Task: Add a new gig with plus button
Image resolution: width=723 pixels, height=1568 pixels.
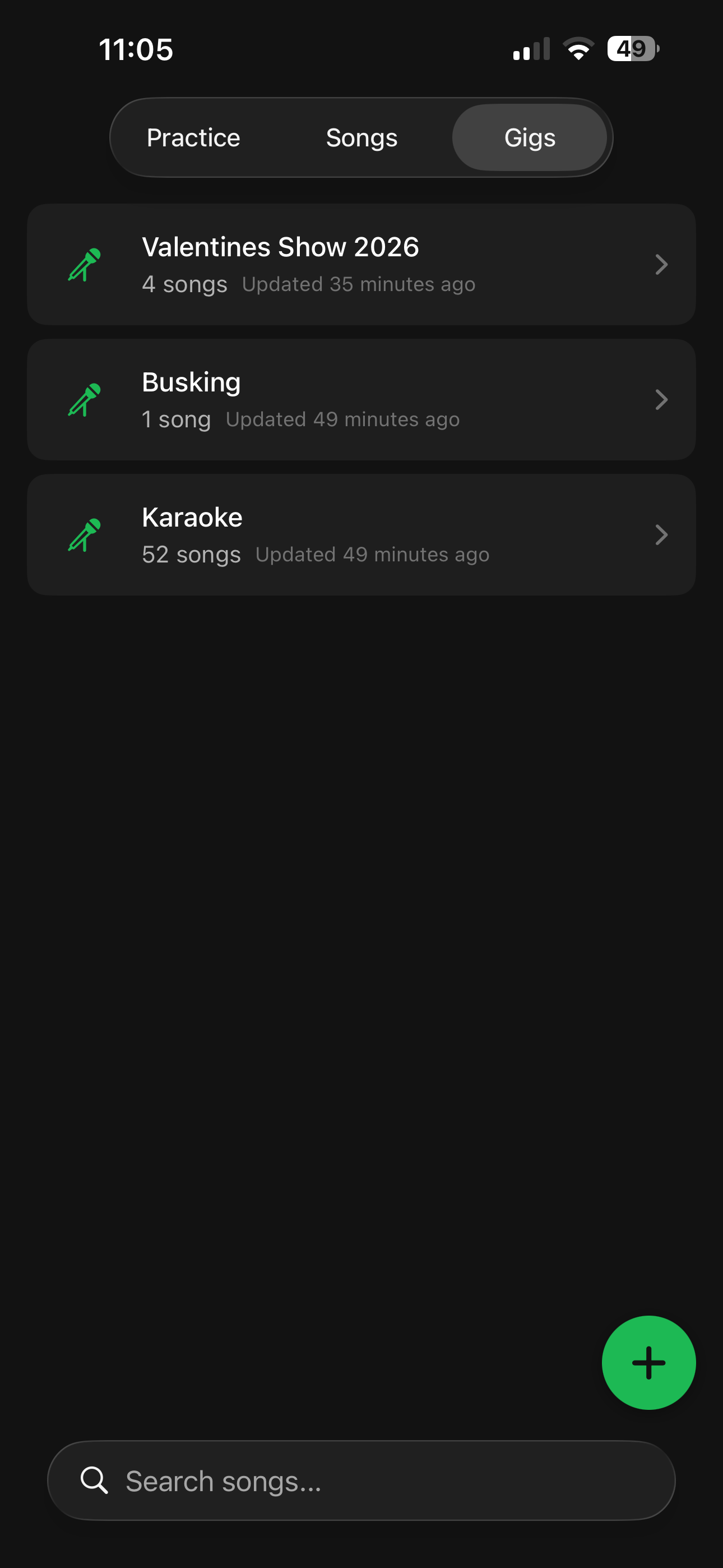Action: tap(648, 1362)
